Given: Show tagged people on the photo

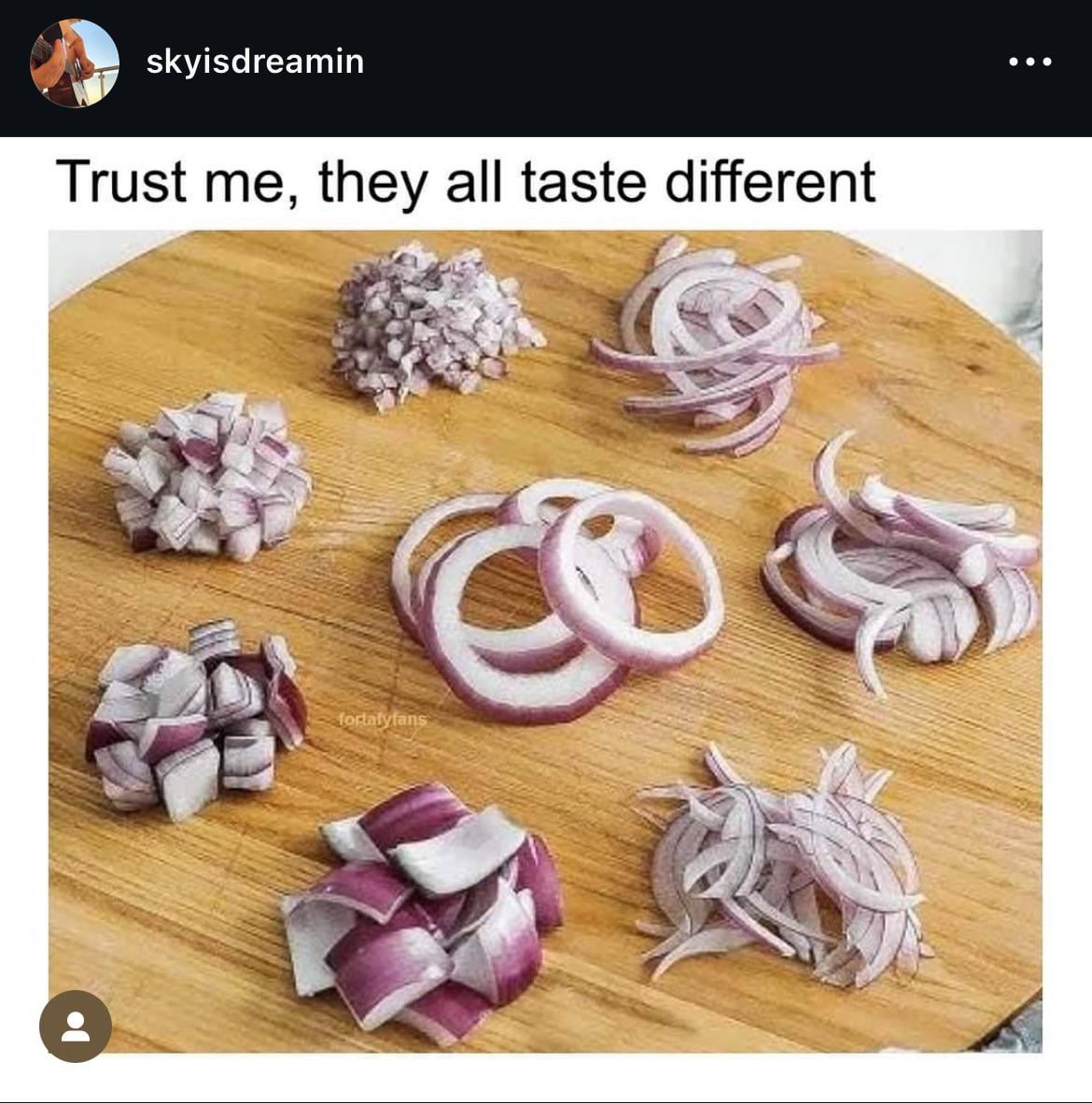Looking at the screenshot, I should tap(76, 1026).
